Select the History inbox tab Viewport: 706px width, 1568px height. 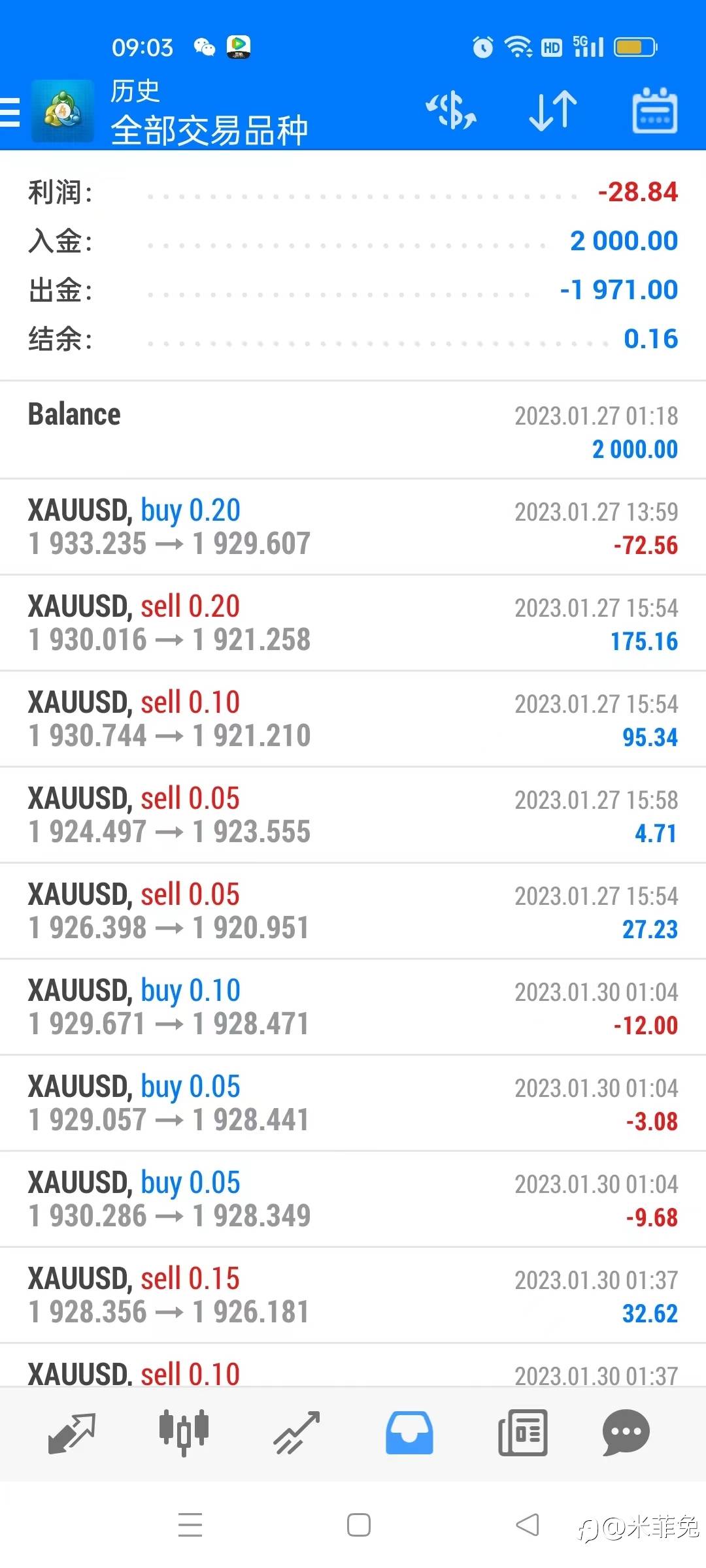409,1433
